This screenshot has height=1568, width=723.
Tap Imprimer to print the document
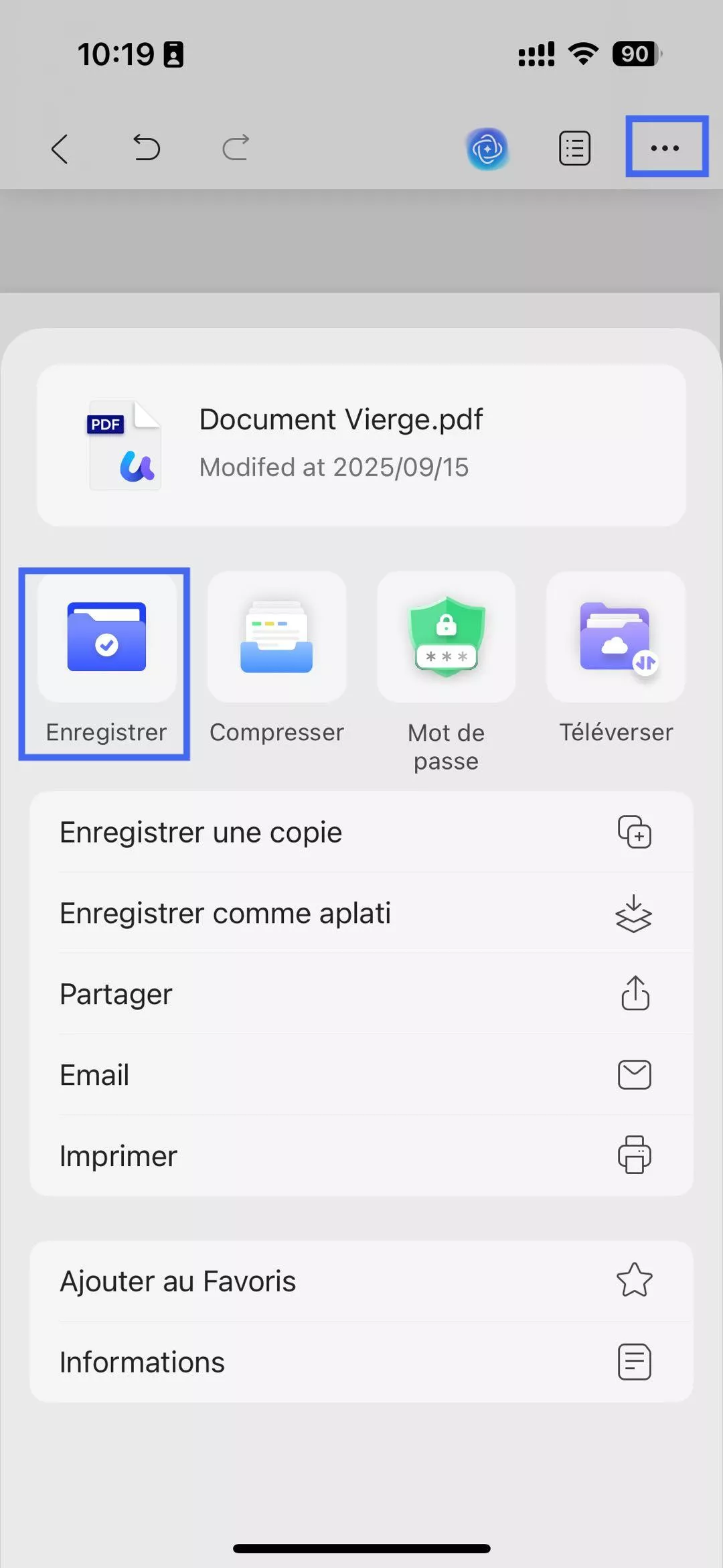coord(361,1156)
